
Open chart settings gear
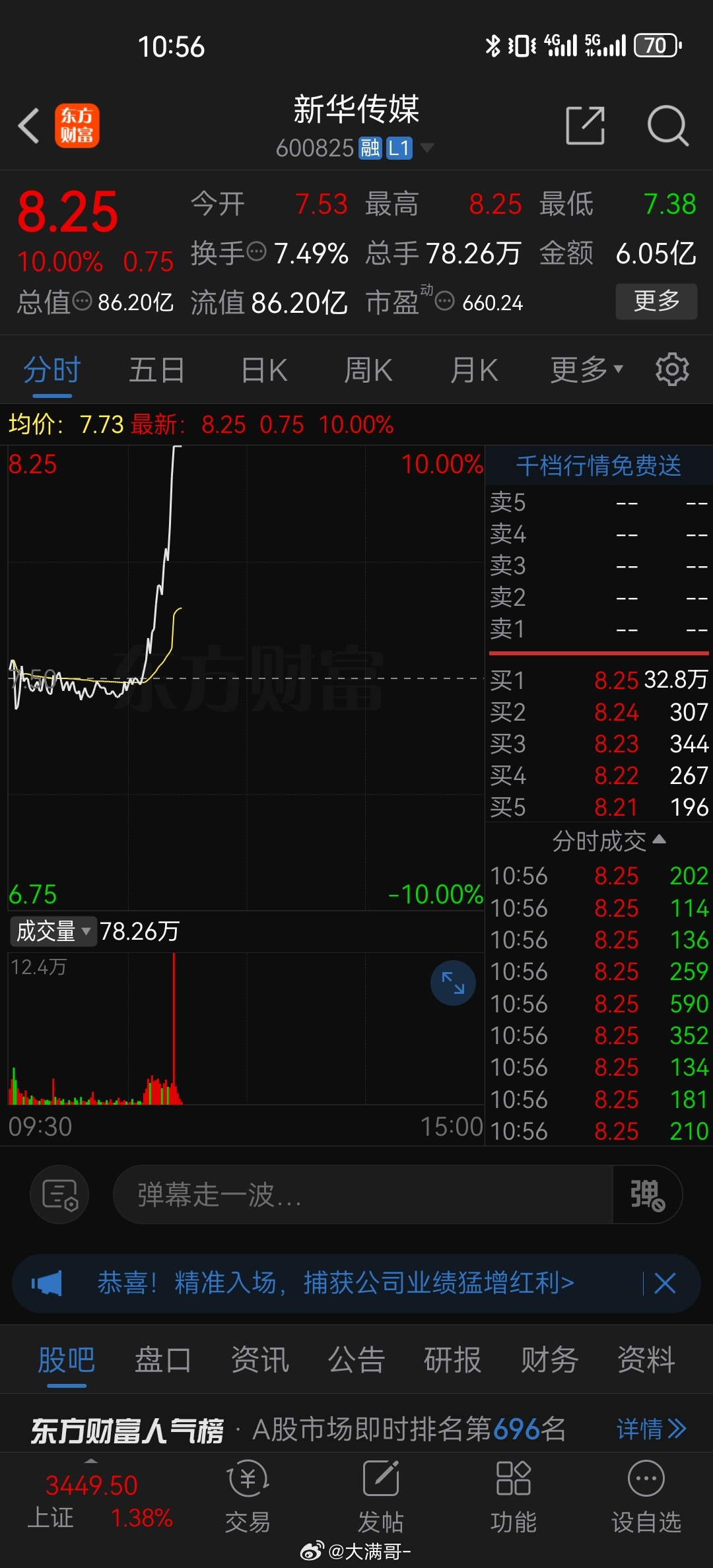(x=672, y=370)
